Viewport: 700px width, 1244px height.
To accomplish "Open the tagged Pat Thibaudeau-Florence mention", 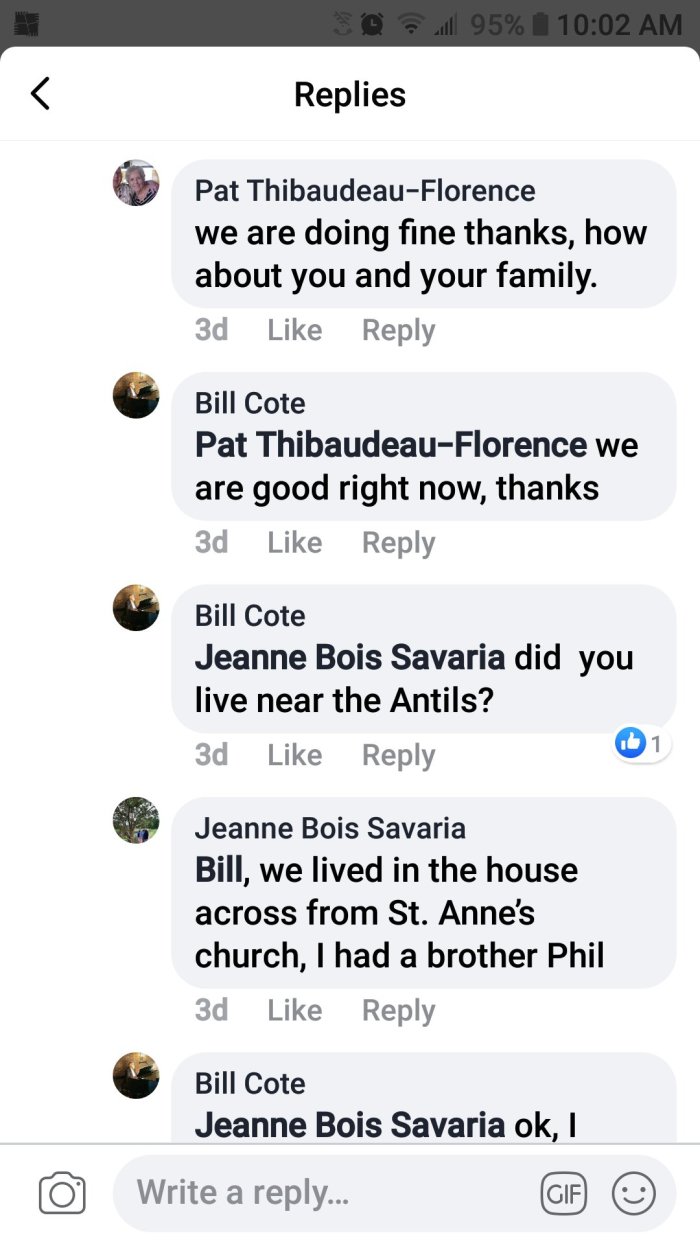I will (390, 445).
